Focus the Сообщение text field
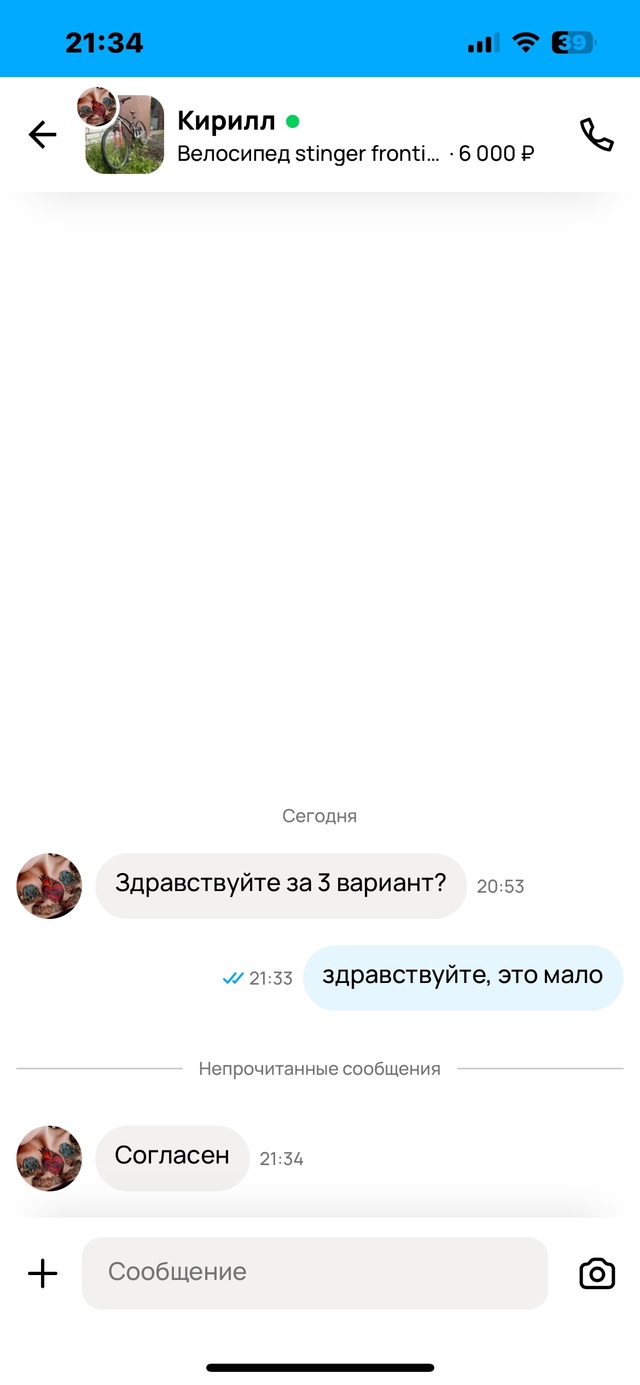 click(314, 1273)
